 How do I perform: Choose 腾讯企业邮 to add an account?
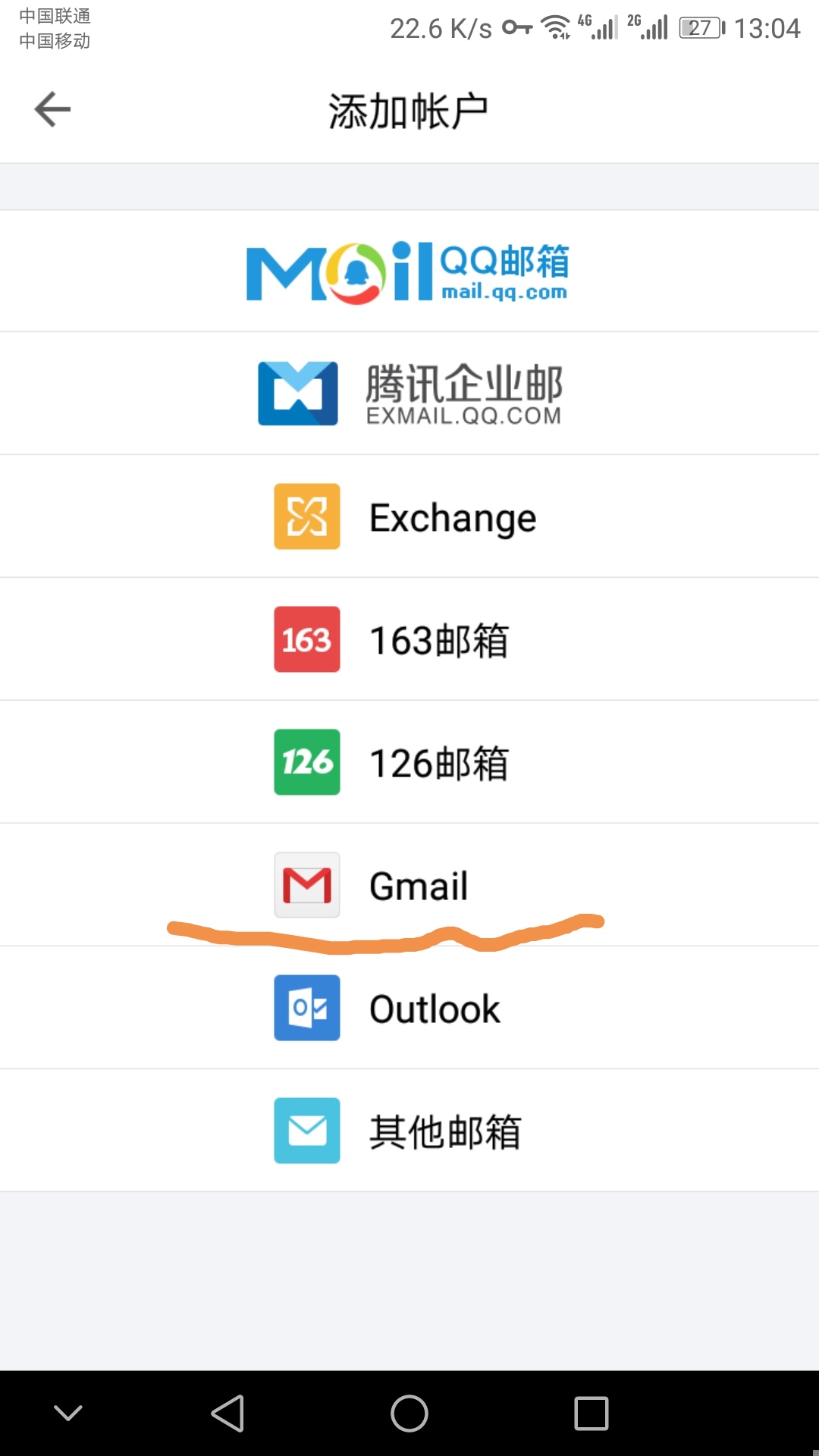409,394
